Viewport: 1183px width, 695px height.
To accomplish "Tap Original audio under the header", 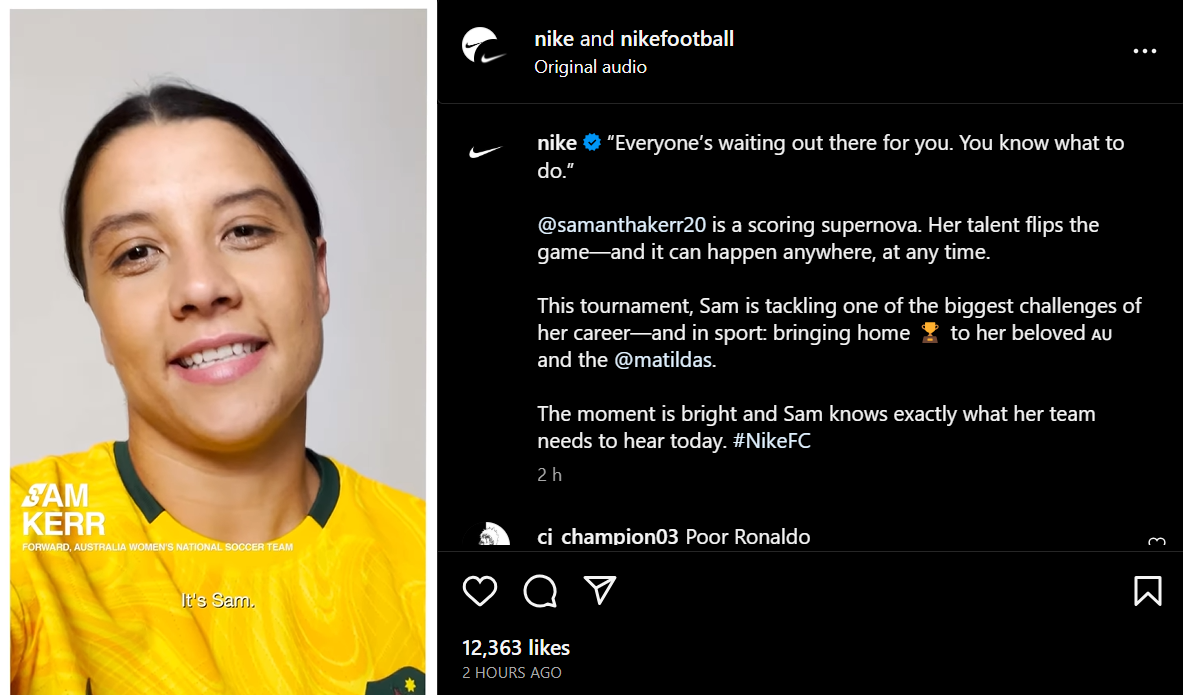I will 590,67.
